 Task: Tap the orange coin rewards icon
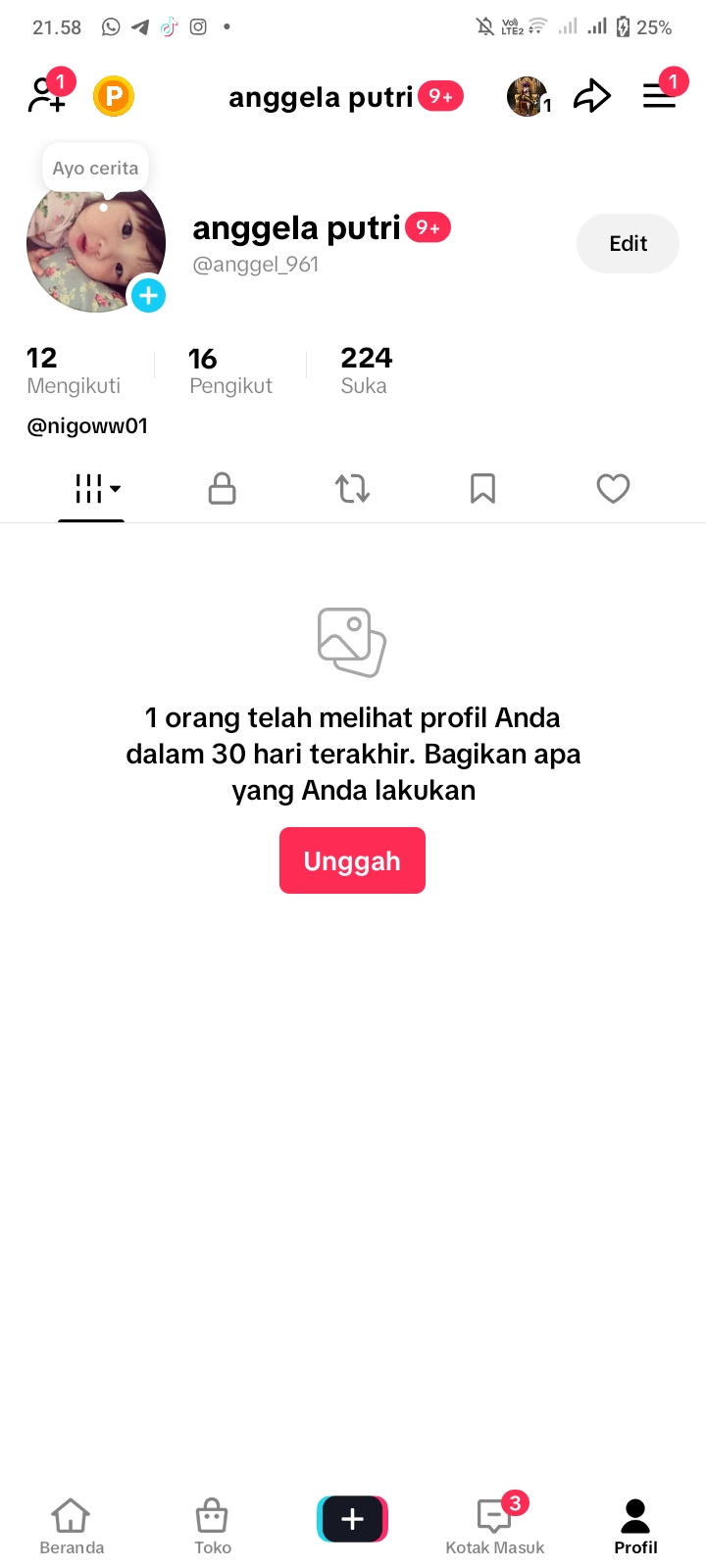click(114, 96)
